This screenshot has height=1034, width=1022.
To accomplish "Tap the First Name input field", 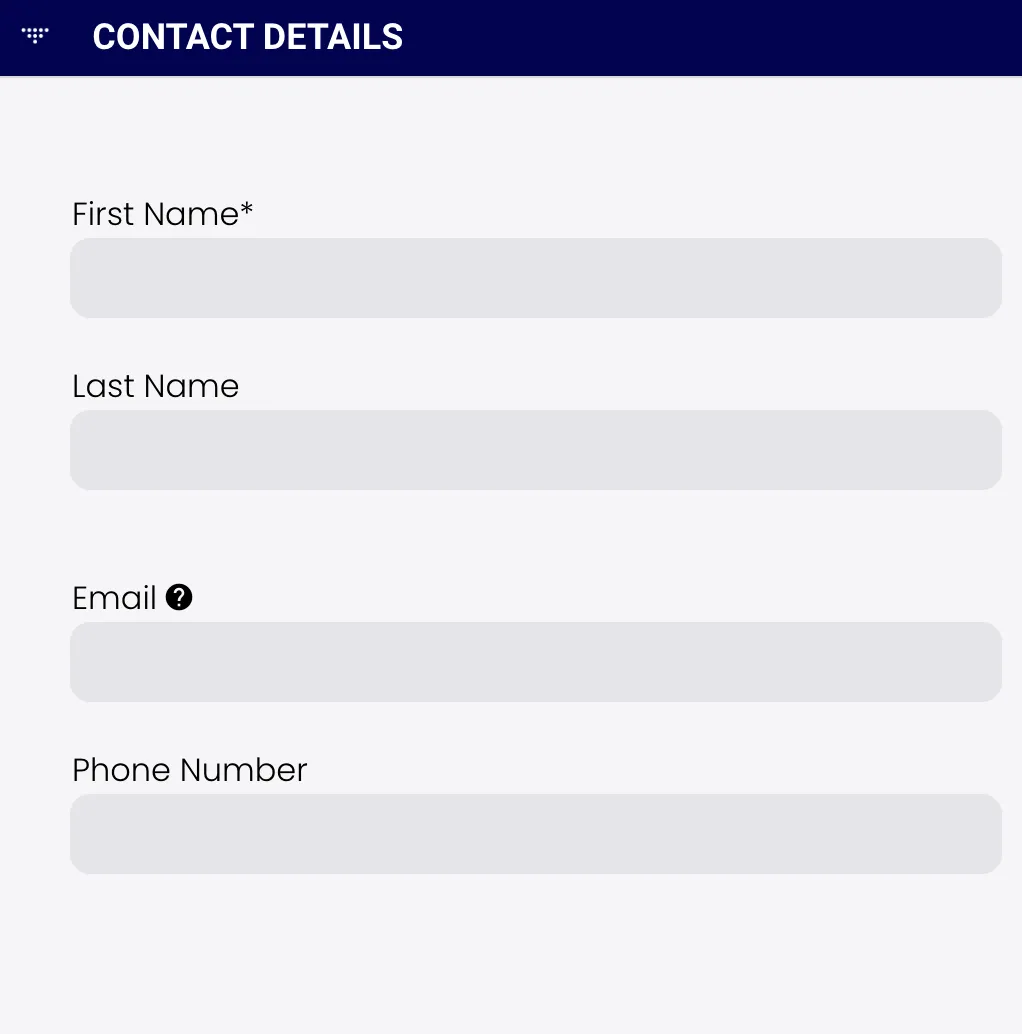I will [536, 278].
